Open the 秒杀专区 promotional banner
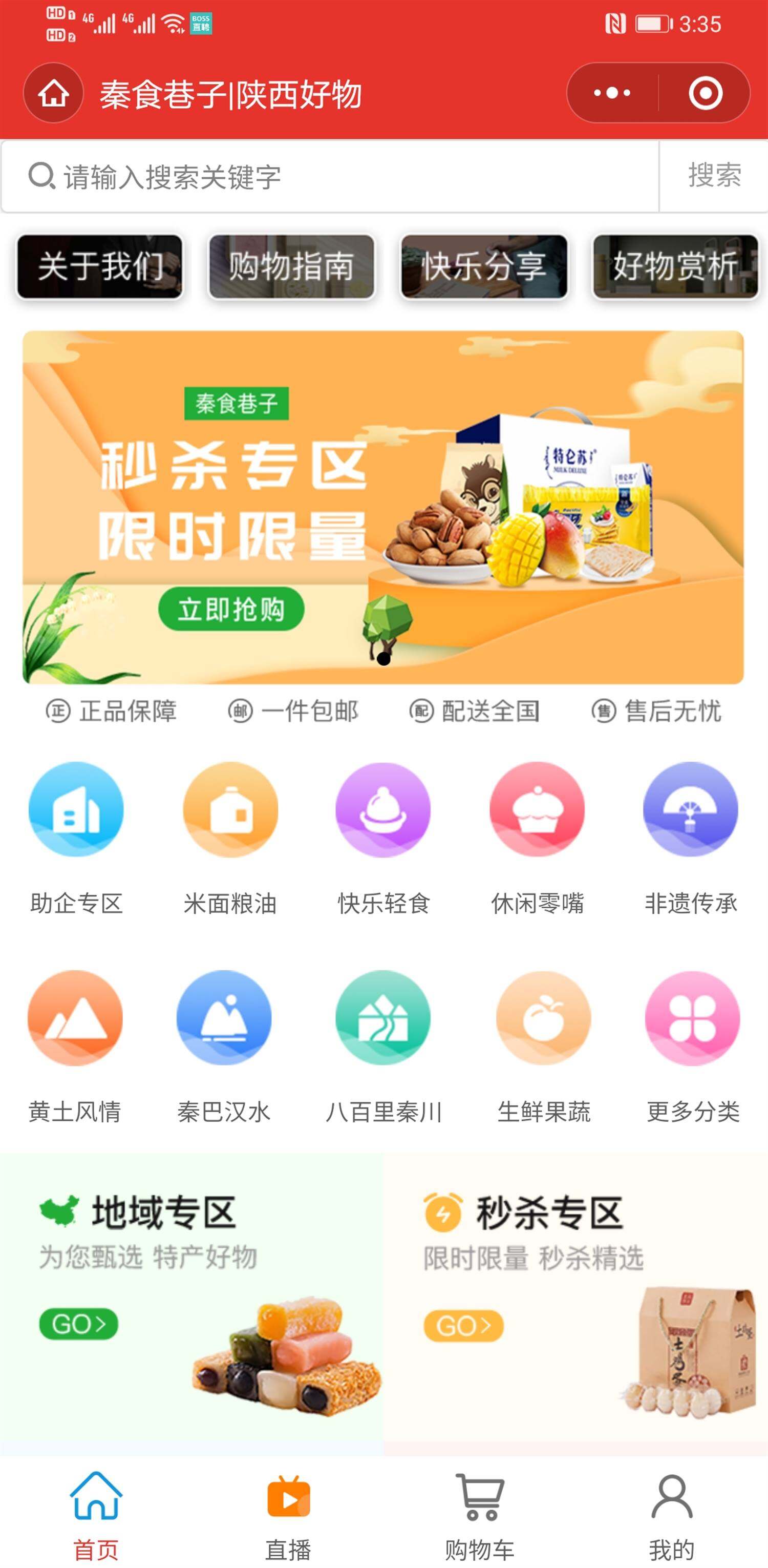This screenshot has height=1568, width=768. tap(383, 507)
